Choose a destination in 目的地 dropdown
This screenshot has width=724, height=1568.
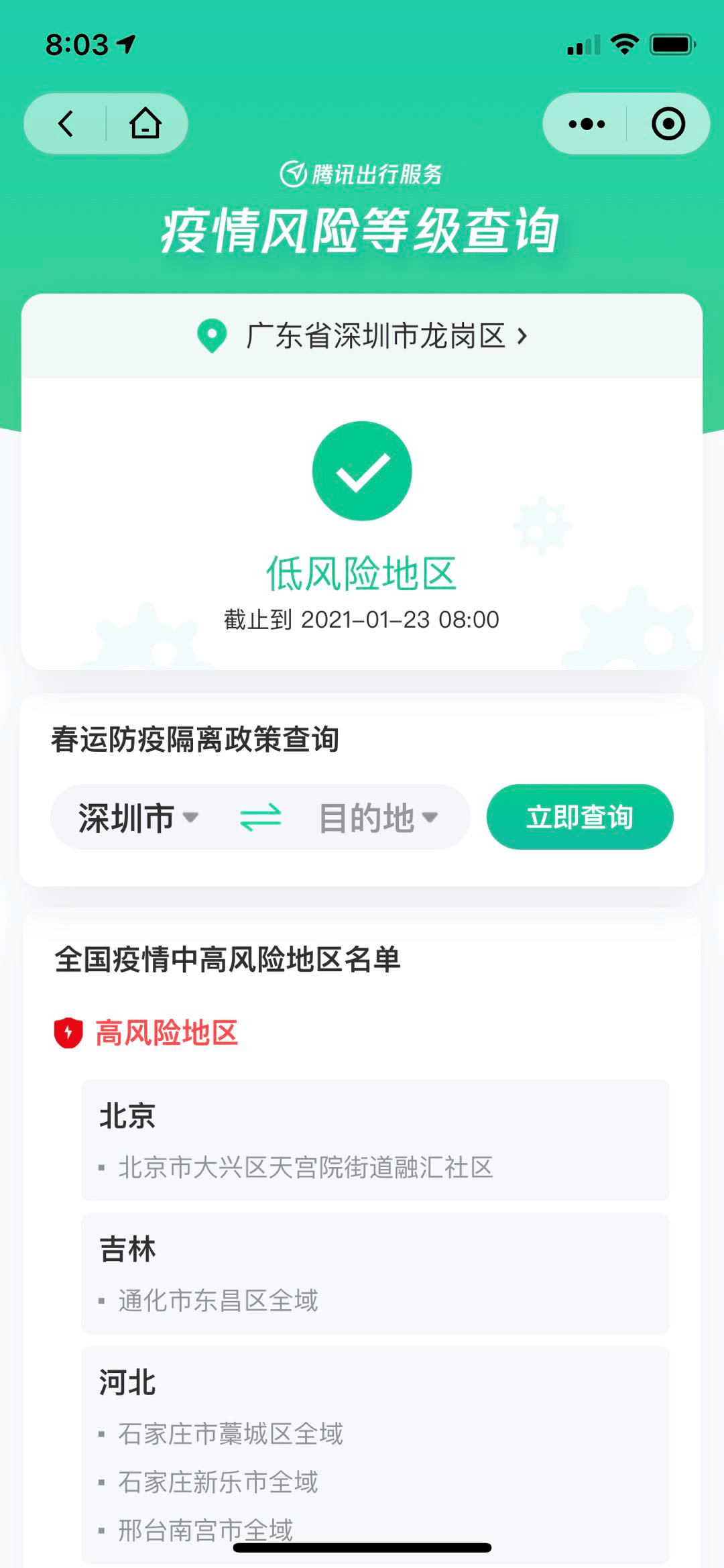(378, 818)
